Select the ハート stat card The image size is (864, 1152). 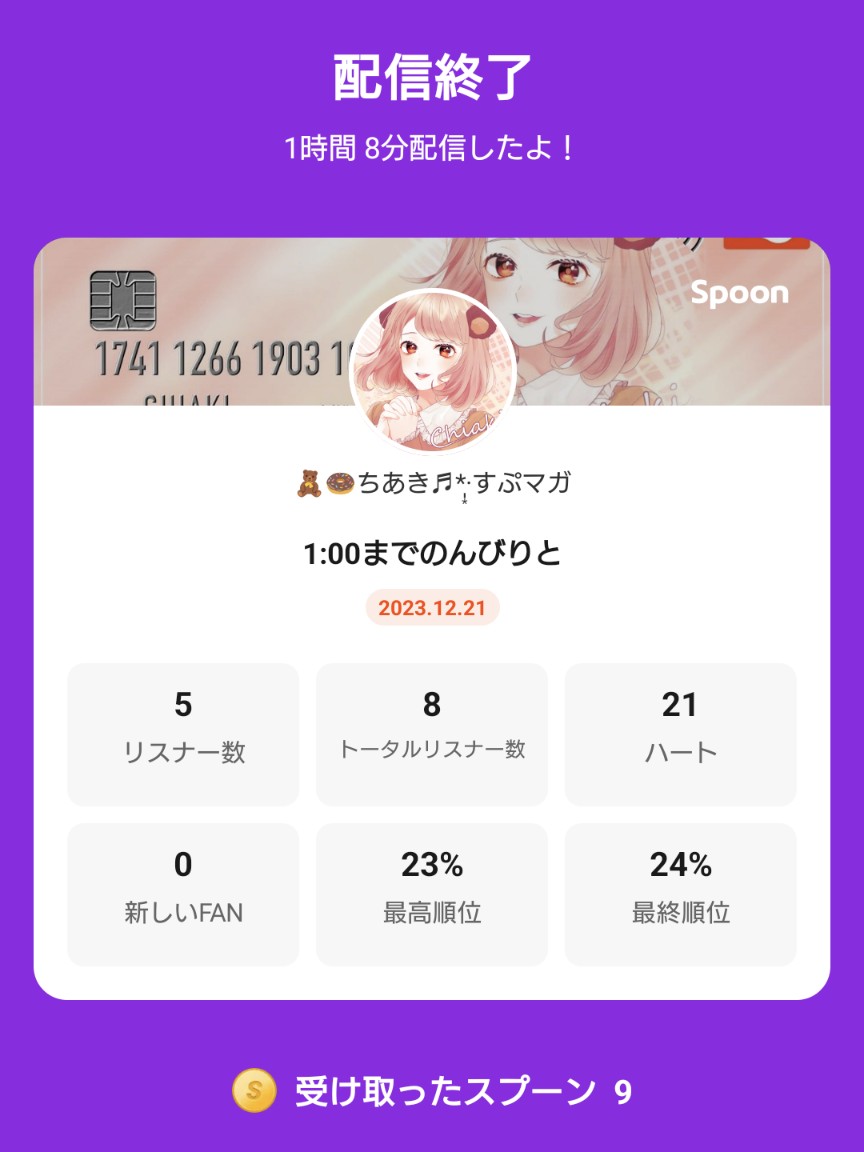pos(681,732)
